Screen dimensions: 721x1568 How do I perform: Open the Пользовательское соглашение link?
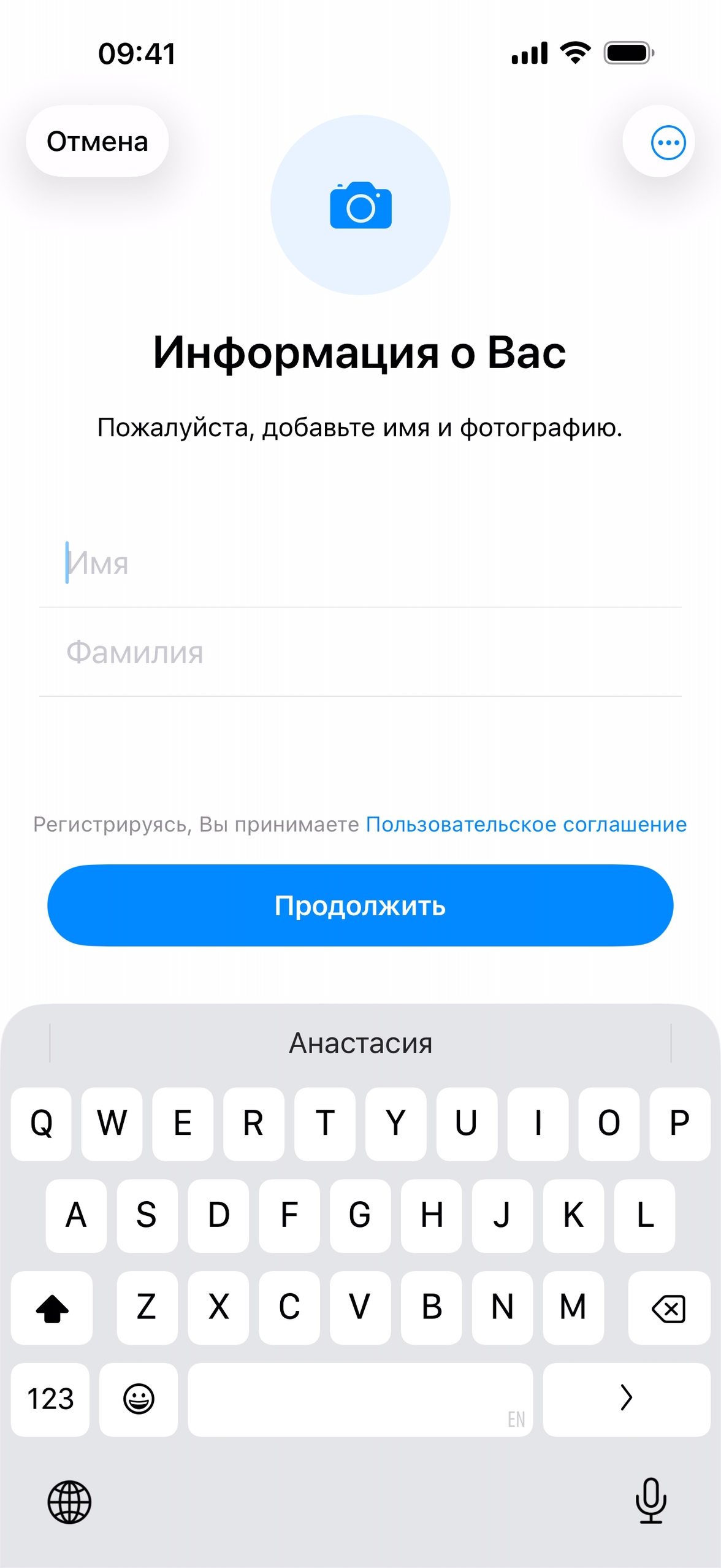(x=526, y=824)
